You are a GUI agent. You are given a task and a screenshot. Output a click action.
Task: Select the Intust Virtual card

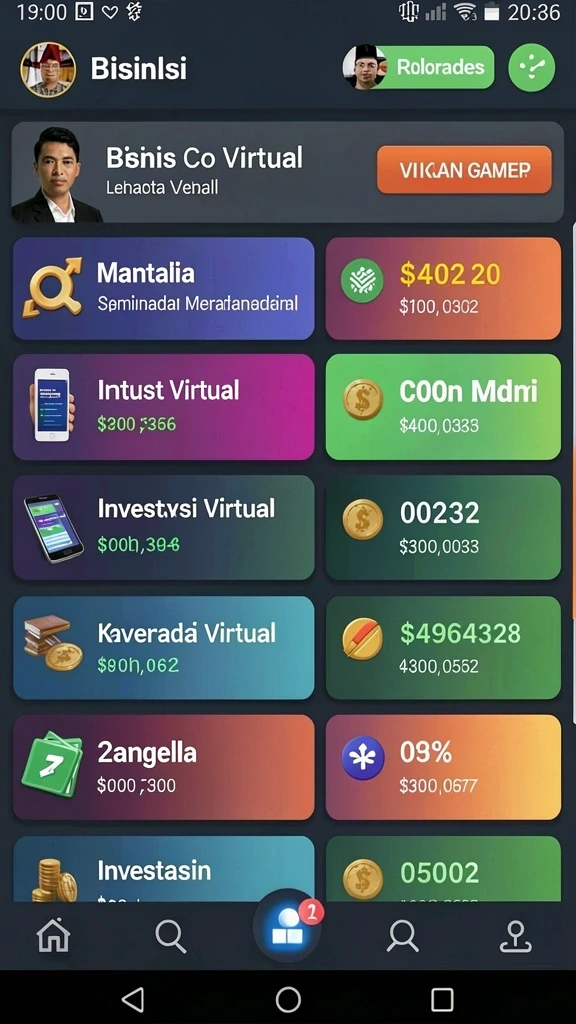click(163, 407)
